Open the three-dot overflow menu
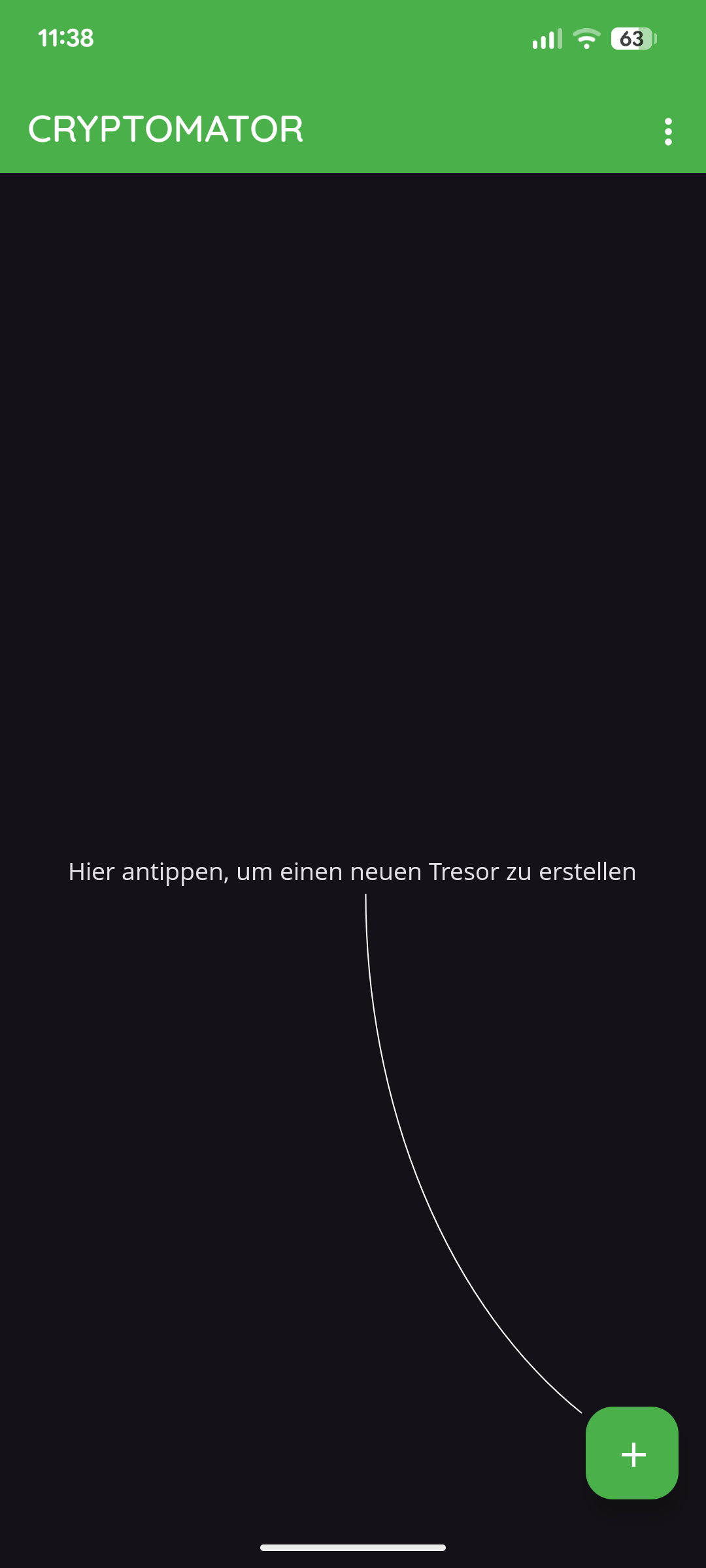This screenshot has width=706, height=1568. pos(667,131)
